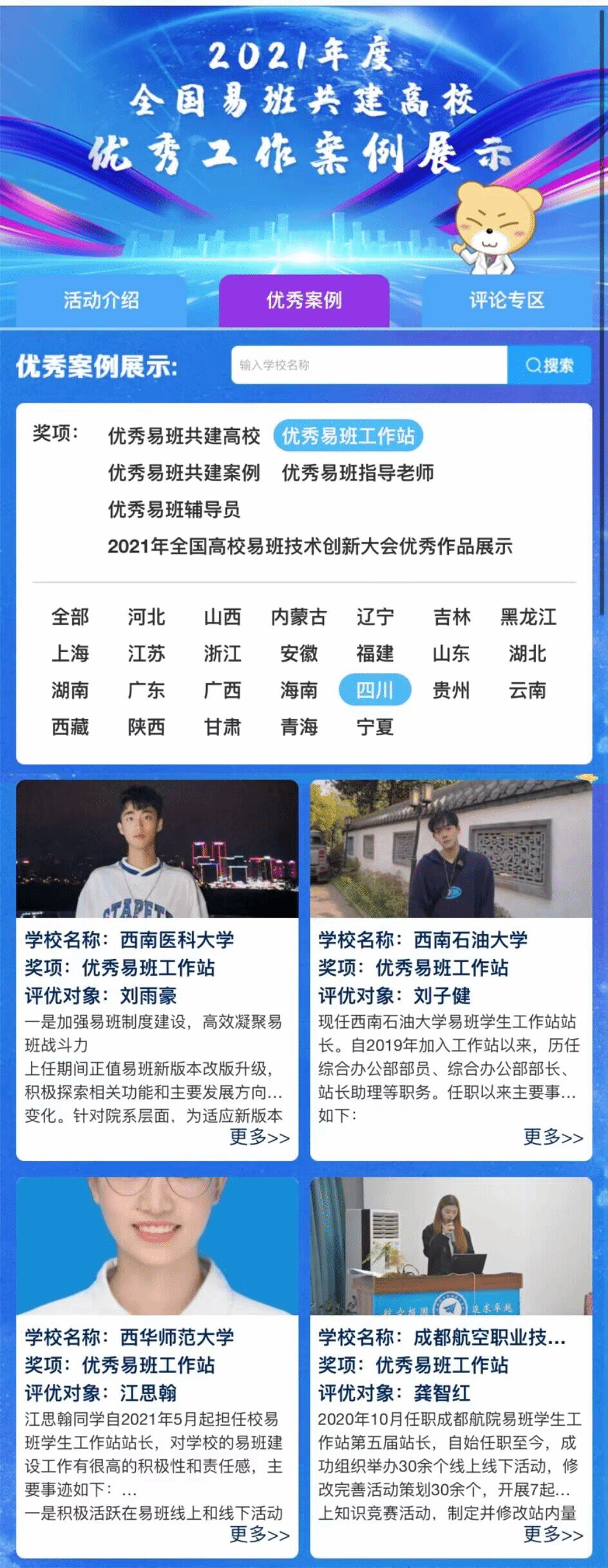Viewport: 608px width, 1568px height.
Task: Tap the school name search field
Action: tap(369, 365)
